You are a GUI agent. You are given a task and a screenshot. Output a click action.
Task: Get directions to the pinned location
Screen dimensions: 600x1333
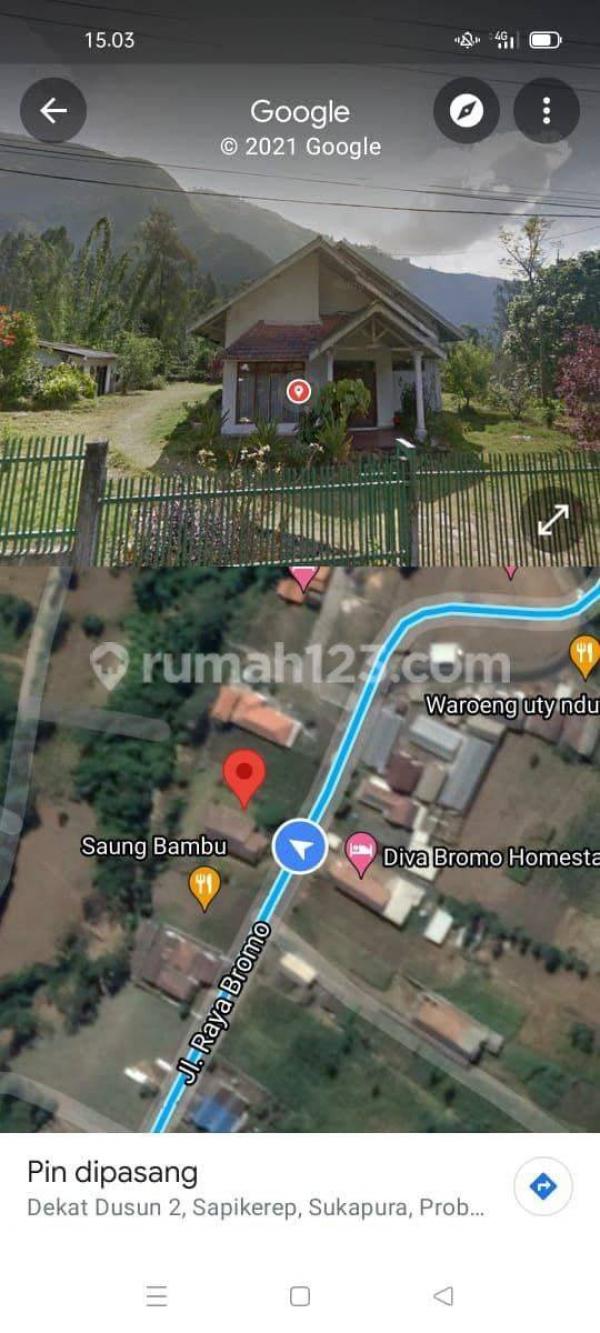tap(543, 1187)
